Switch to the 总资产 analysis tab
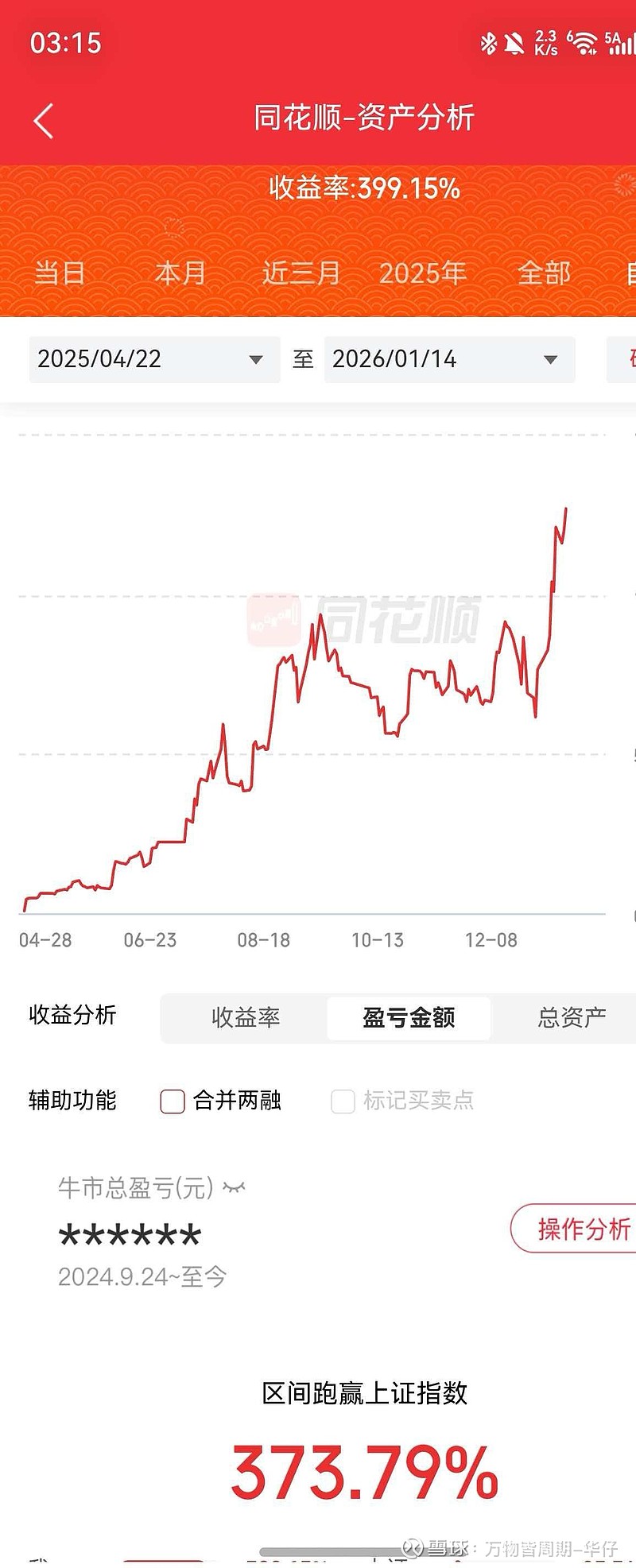Viewport: 636px width, 1568px height. click(x=571, y=1018)
